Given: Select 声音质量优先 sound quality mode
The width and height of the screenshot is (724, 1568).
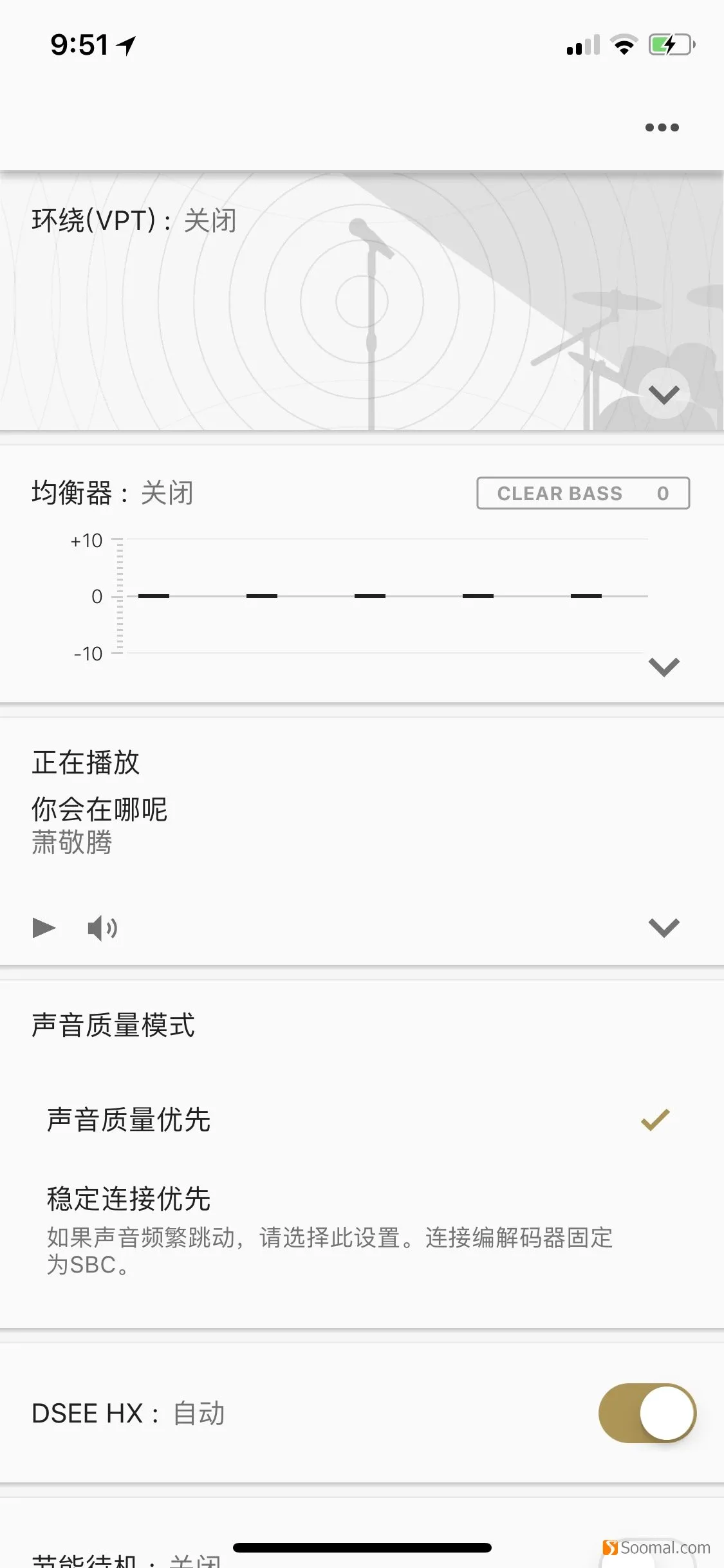Looking at the screenshot, I should coord(362,1119).
